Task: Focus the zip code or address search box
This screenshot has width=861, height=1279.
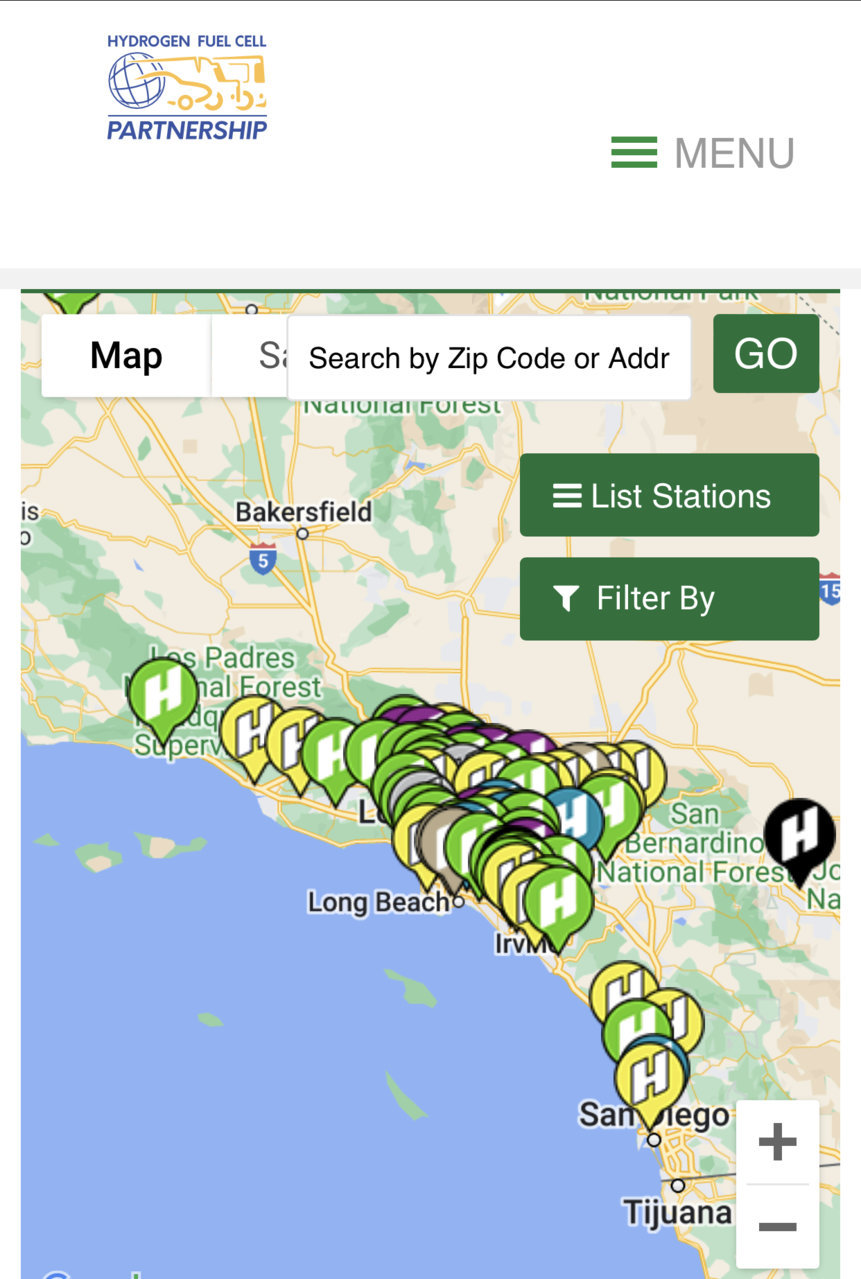Action: [488, 358]
